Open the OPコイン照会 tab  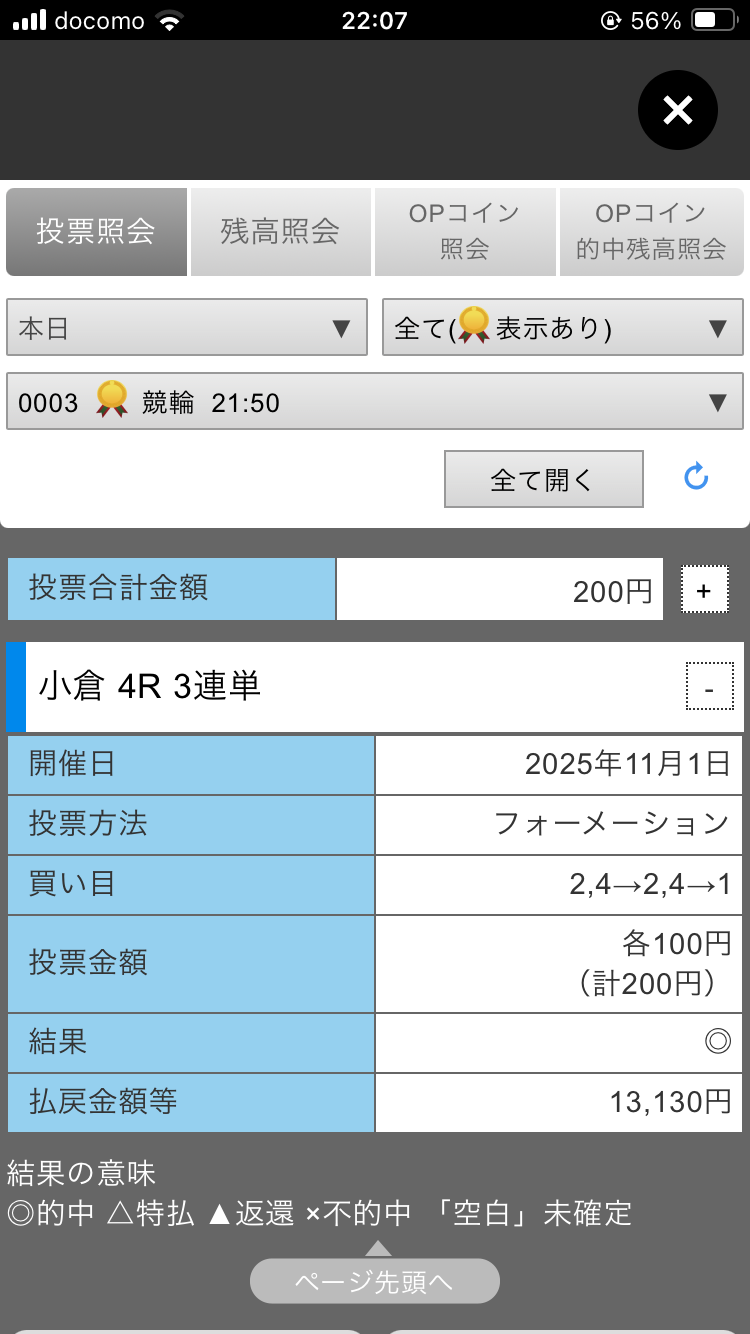[464, 232]
